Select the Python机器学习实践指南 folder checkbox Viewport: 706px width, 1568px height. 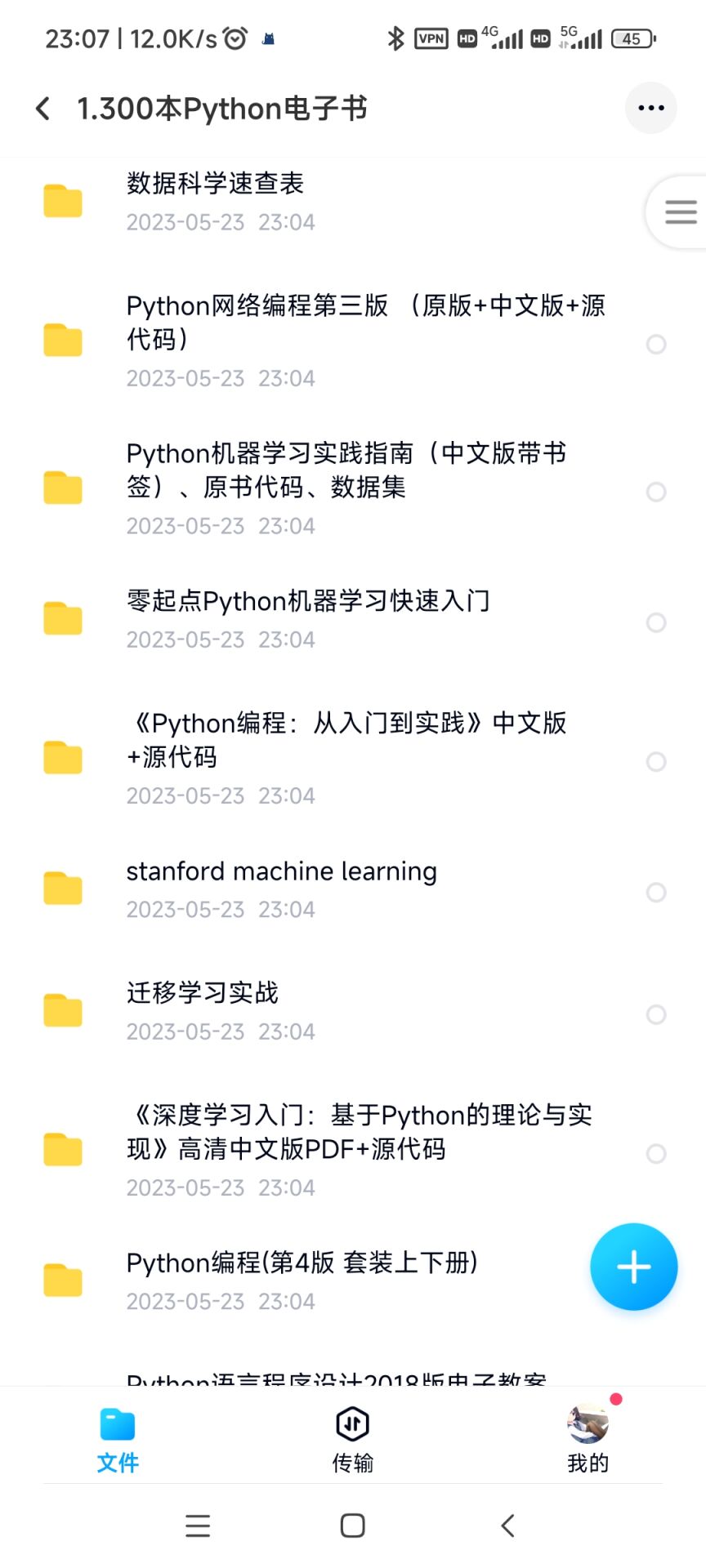click(x=656, y=492)
